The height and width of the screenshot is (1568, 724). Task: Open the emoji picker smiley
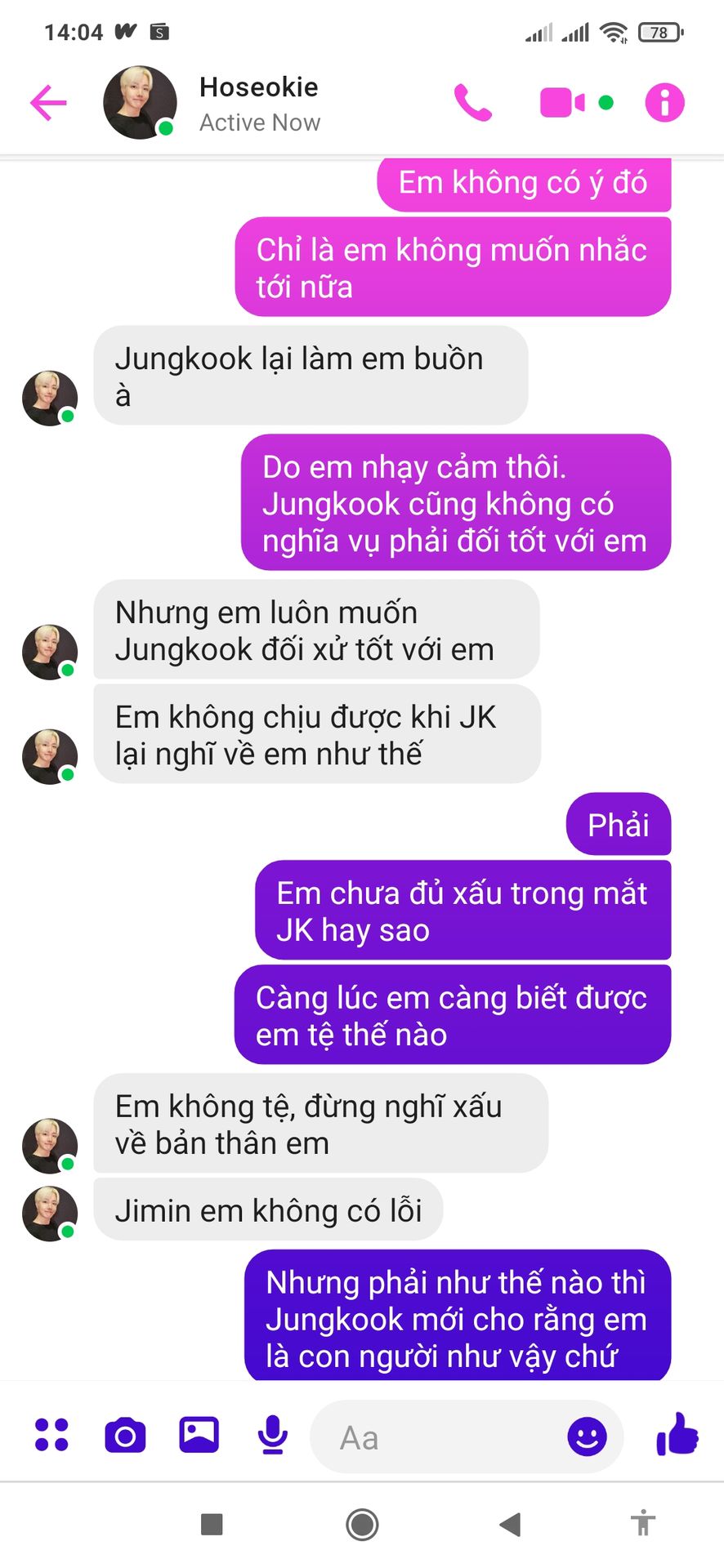click(x=587, y=1437)
